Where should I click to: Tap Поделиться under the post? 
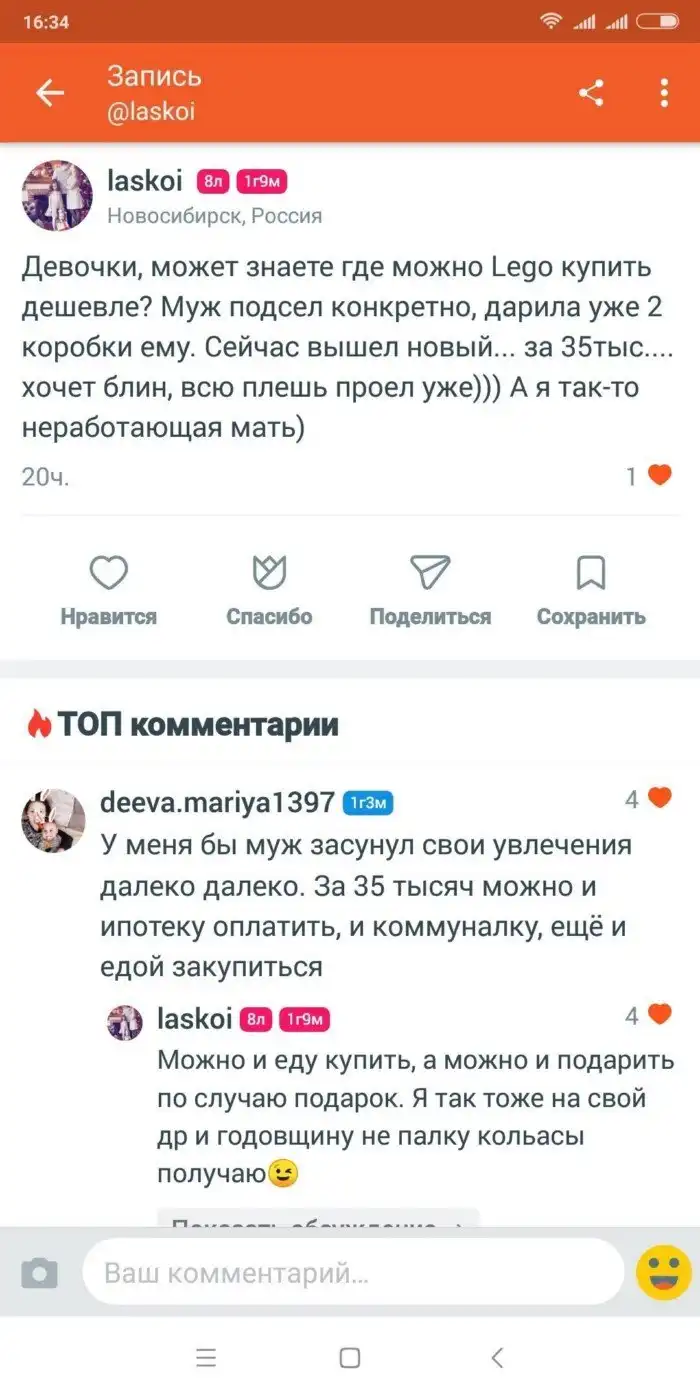pos(430,590)
